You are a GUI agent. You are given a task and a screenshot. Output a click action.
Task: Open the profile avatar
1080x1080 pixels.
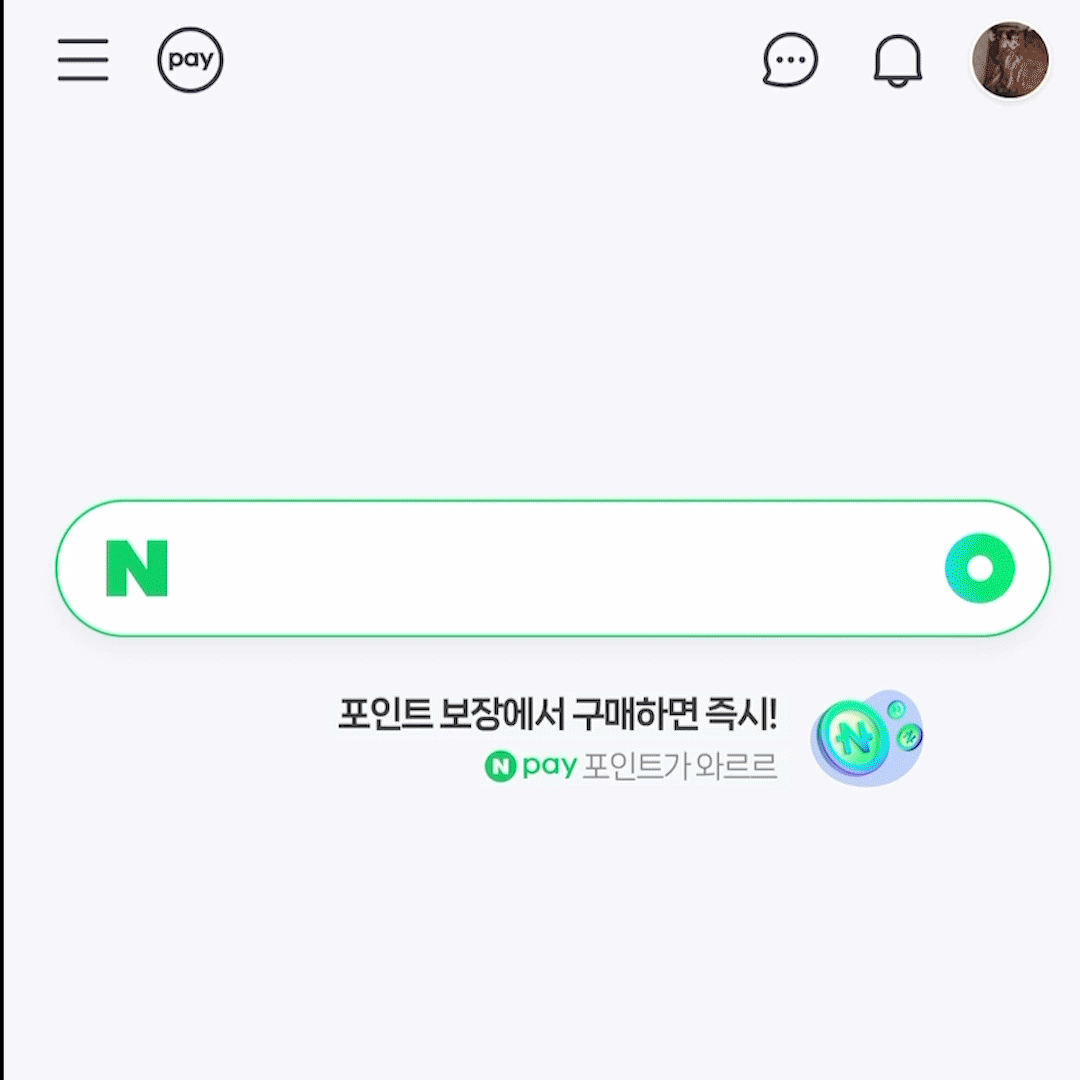(1010, 60)
